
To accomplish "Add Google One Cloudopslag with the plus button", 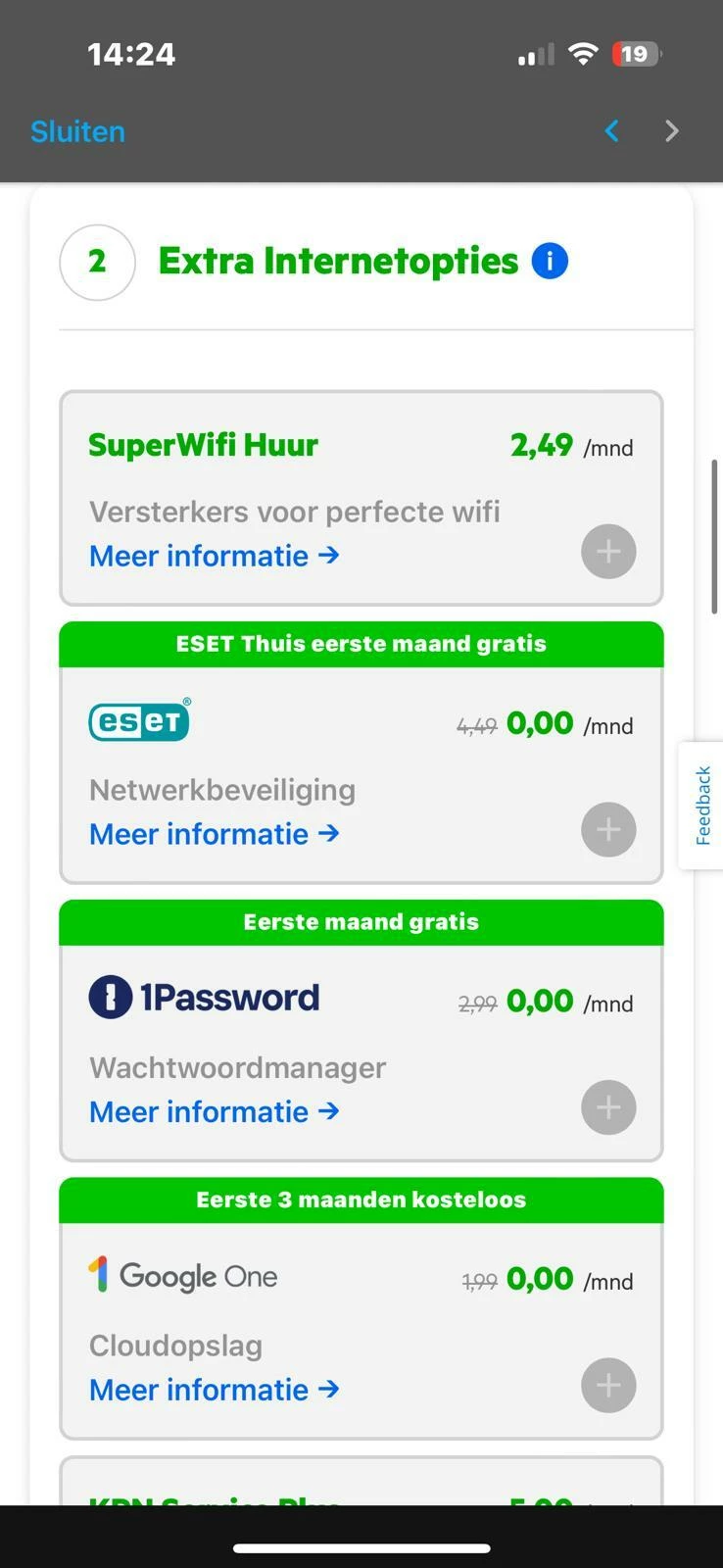I will pyautogui.click(x=608, y=1386).
